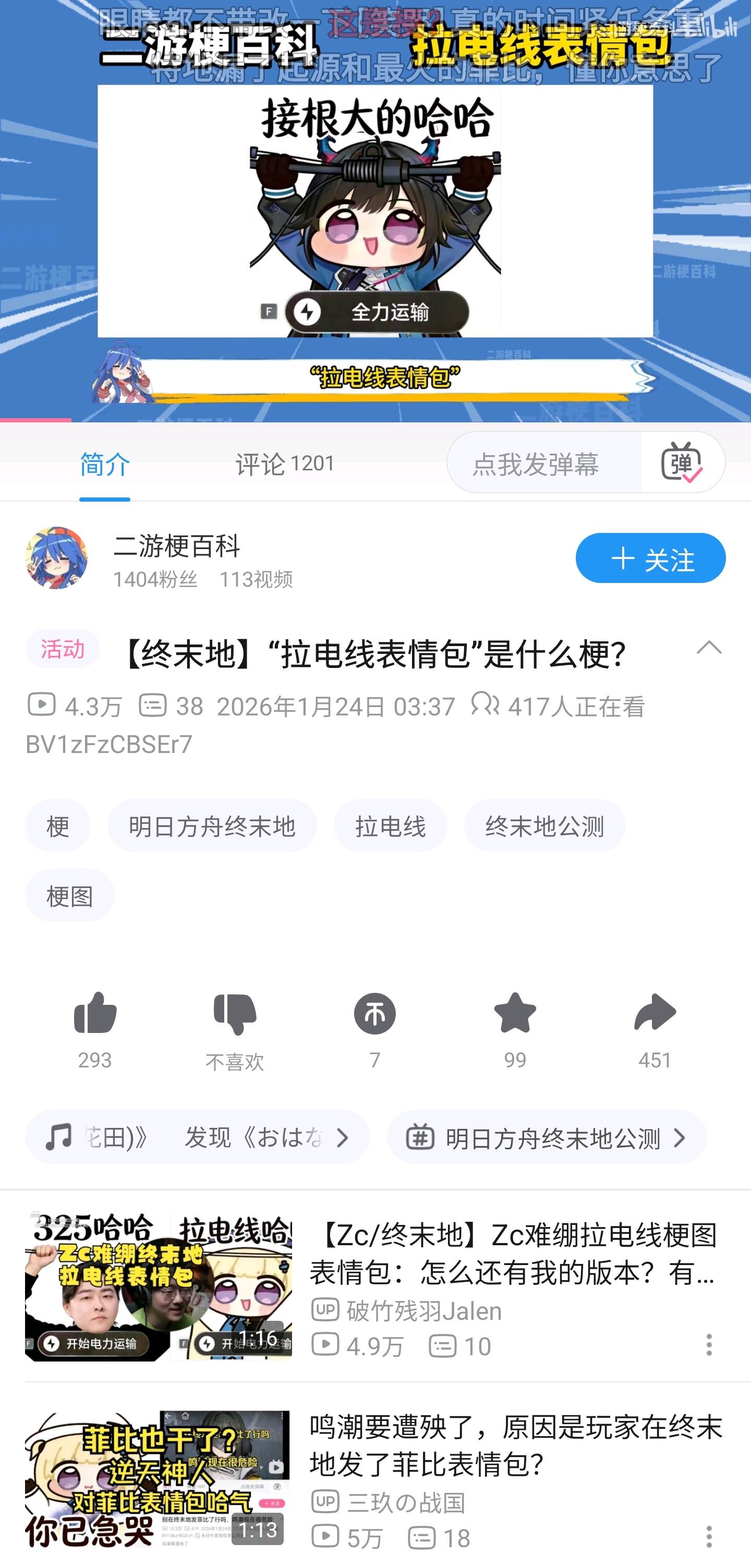Select the 拉电线 tag chip
751x1568 pixels.
click(390, 826)
